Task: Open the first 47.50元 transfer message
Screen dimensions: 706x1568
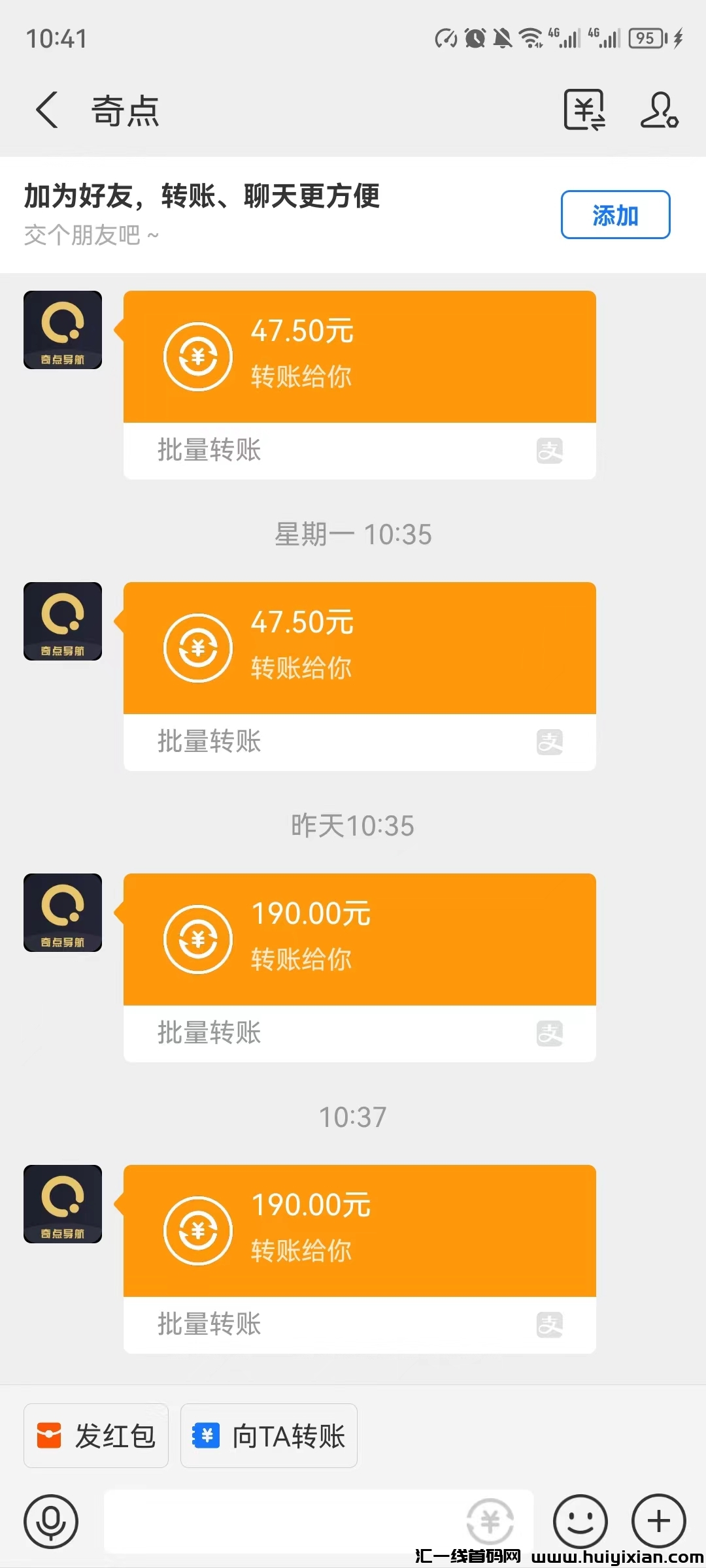Action: coord(359,356)
